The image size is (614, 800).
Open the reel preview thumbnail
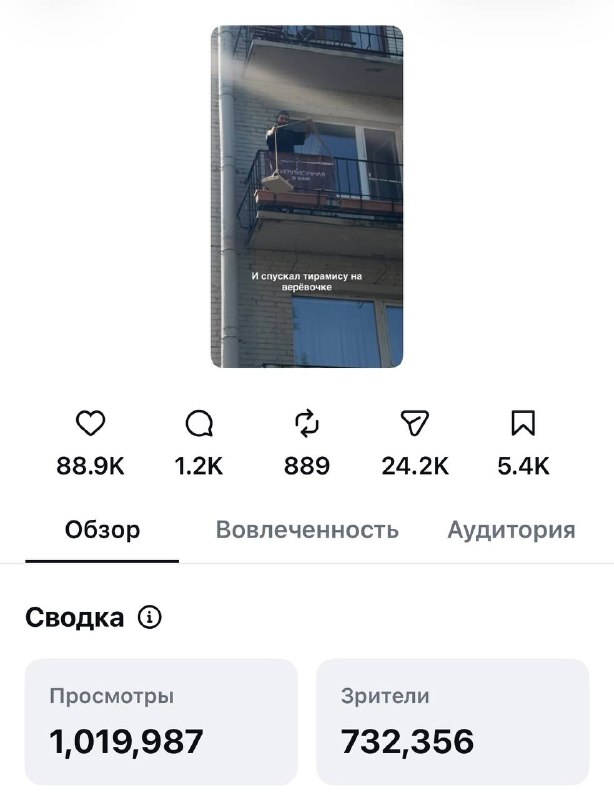click(x=307, y=196)
